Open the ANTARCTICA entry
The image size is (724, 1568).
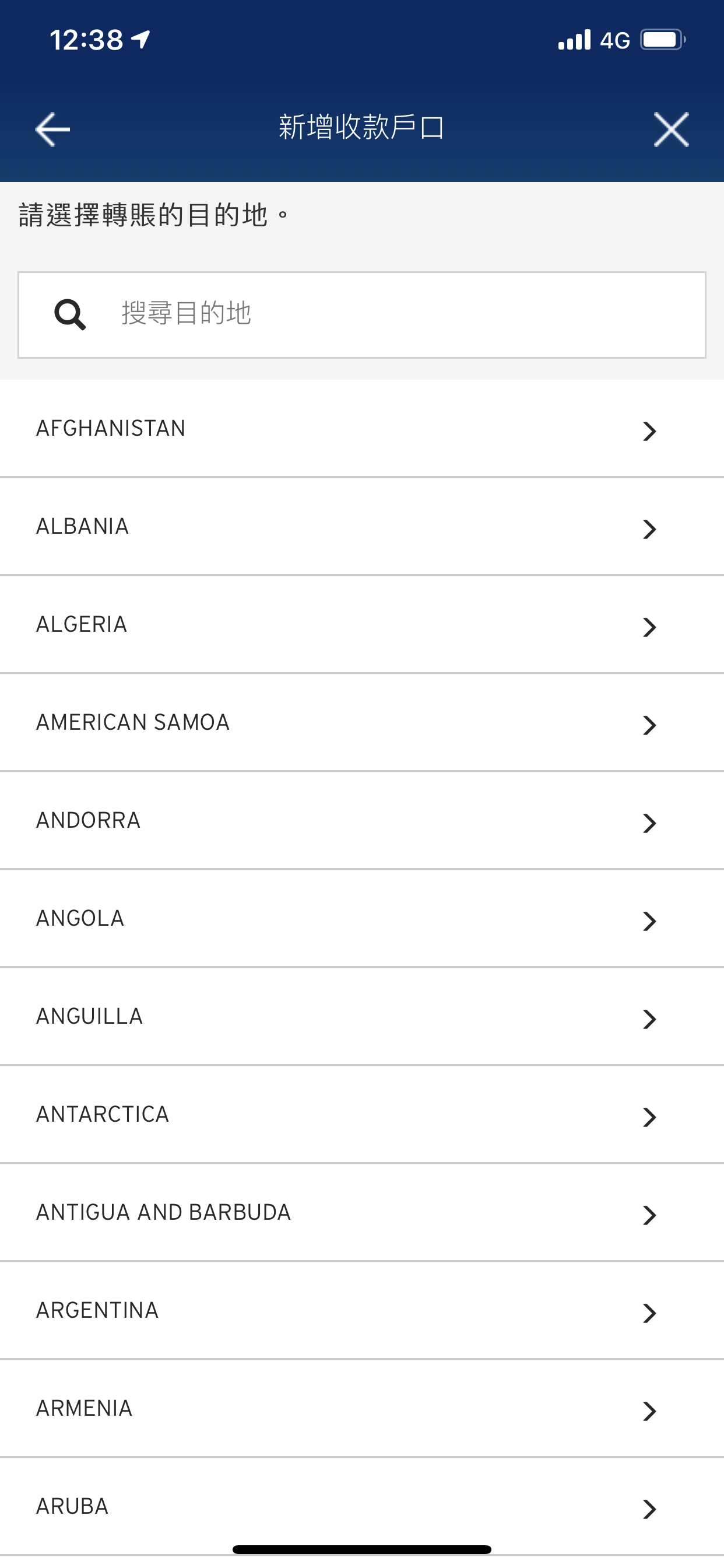[x=362, y=1115]
